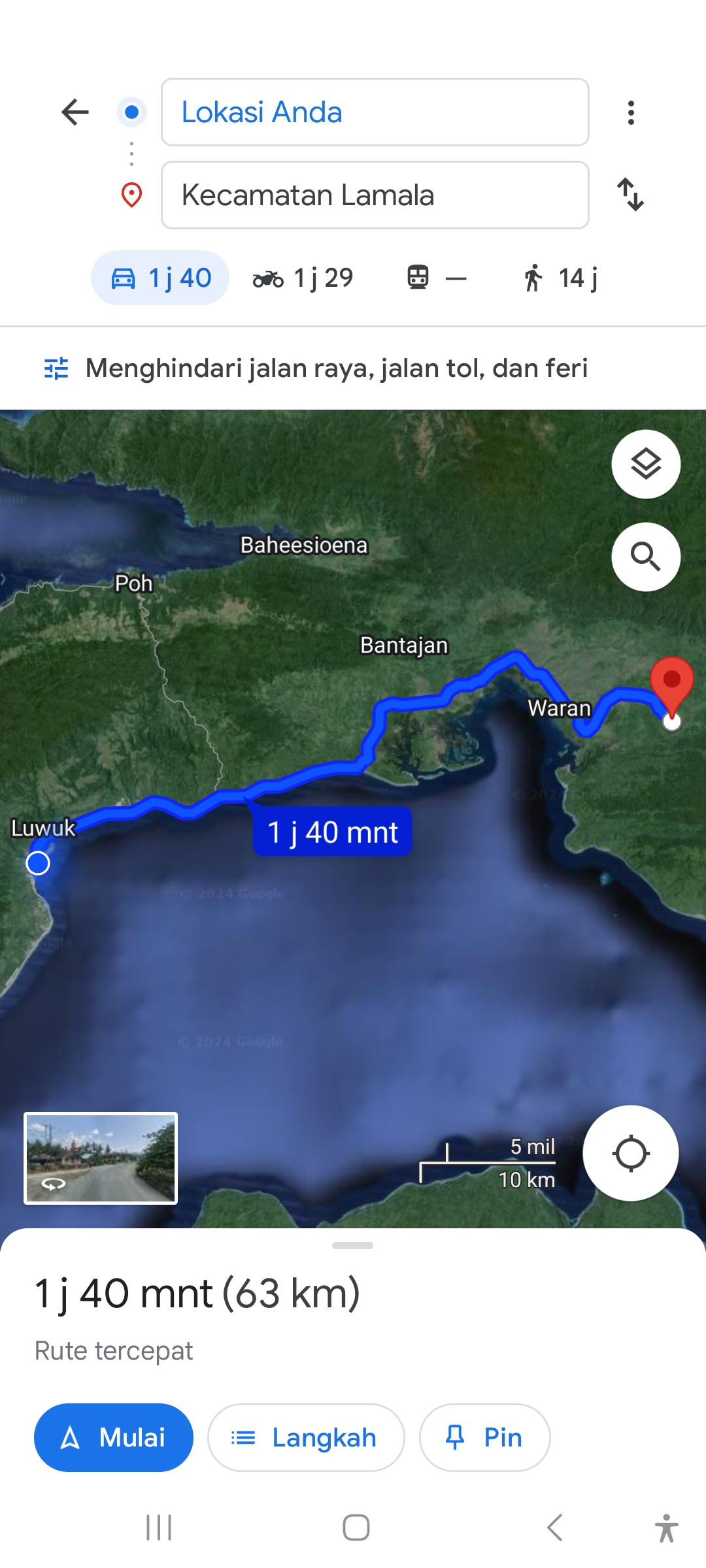Swap start and destination locations
This screenshot has height=1568, width=706.
tap(631, 195)
